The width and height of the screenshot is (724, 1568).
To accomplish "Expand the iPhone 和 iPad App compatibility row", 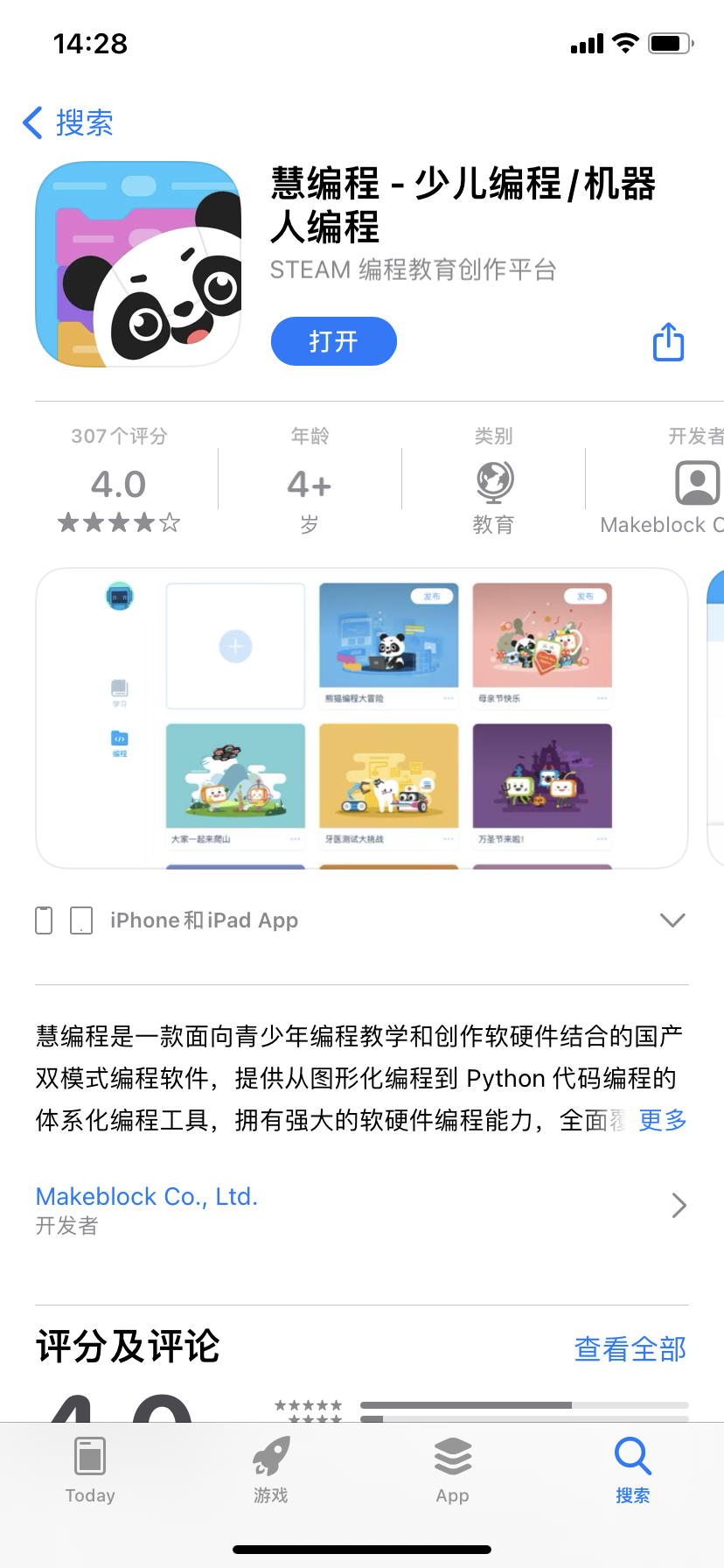I will click(x=672, y=920).
